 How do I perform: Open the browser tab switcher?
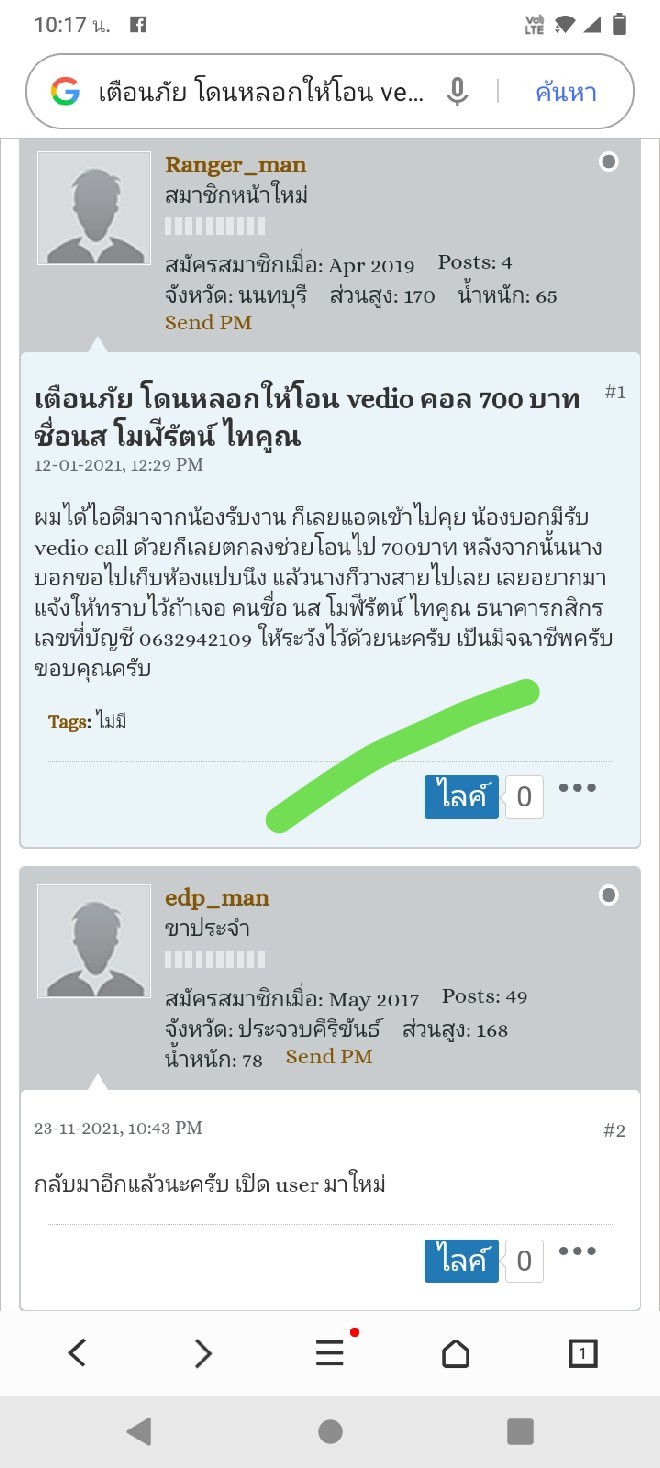[x=582, y=1353]
